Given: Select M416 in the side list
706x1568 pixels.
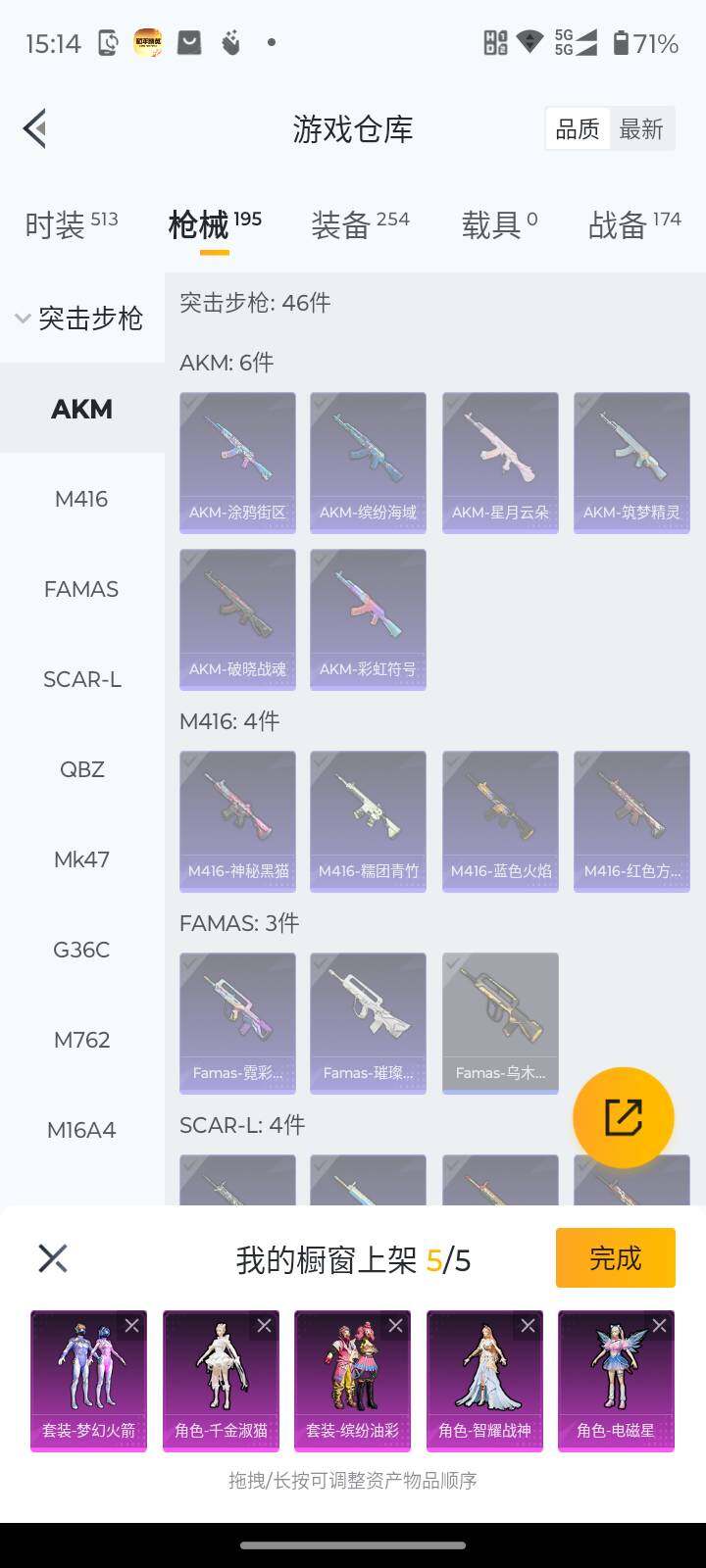Looking at the screenshot, I should coord(81,499).
